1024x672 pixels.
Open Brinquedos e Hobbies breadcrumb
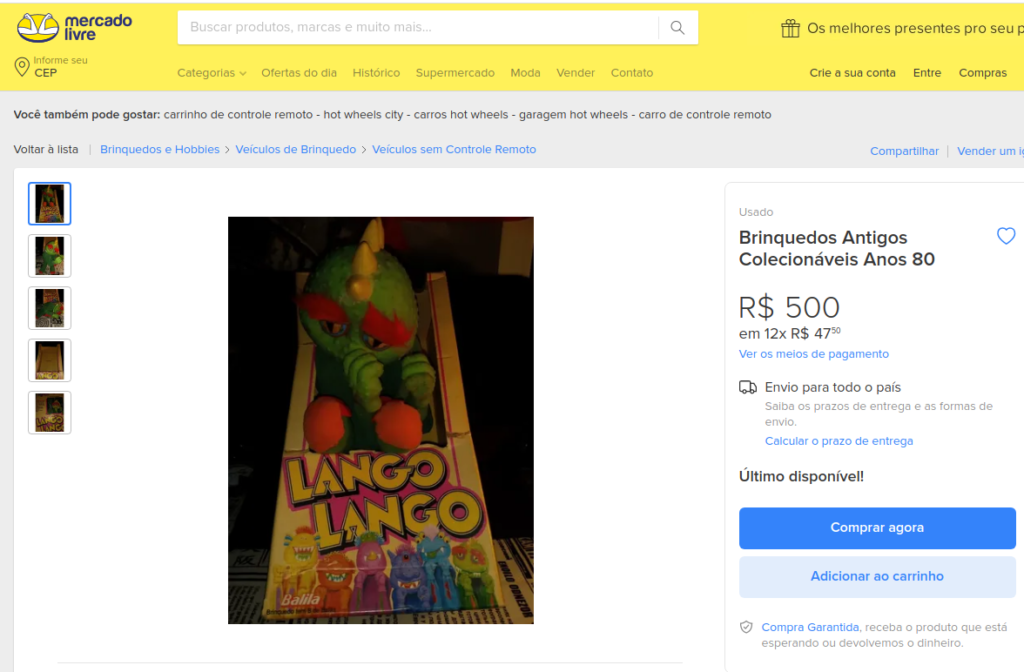pos(160,149)
